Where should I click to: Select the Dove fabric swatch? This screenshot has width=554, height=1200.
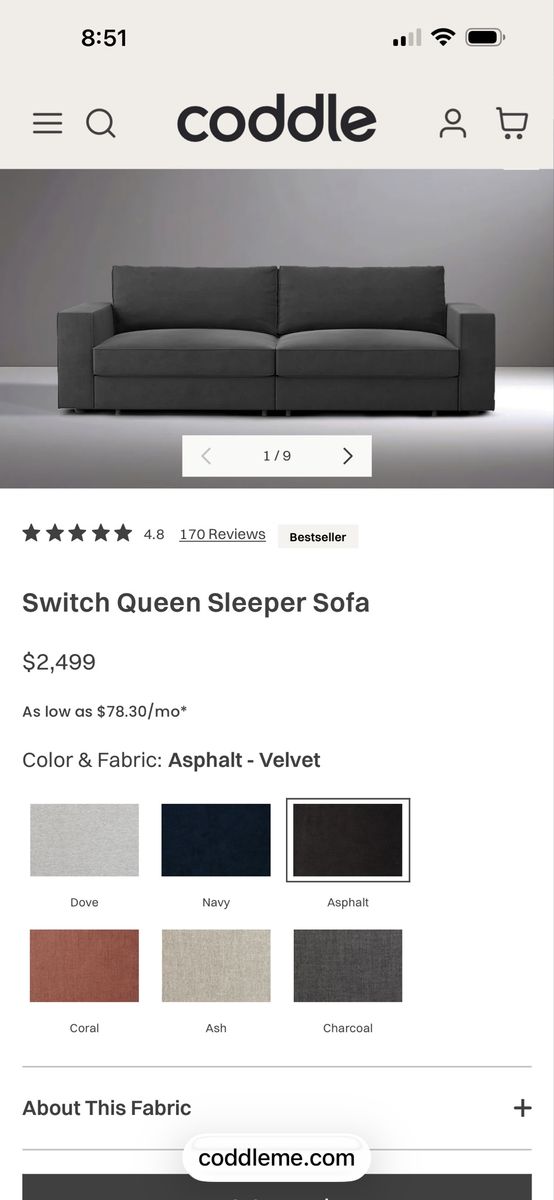tap(84, 840)
